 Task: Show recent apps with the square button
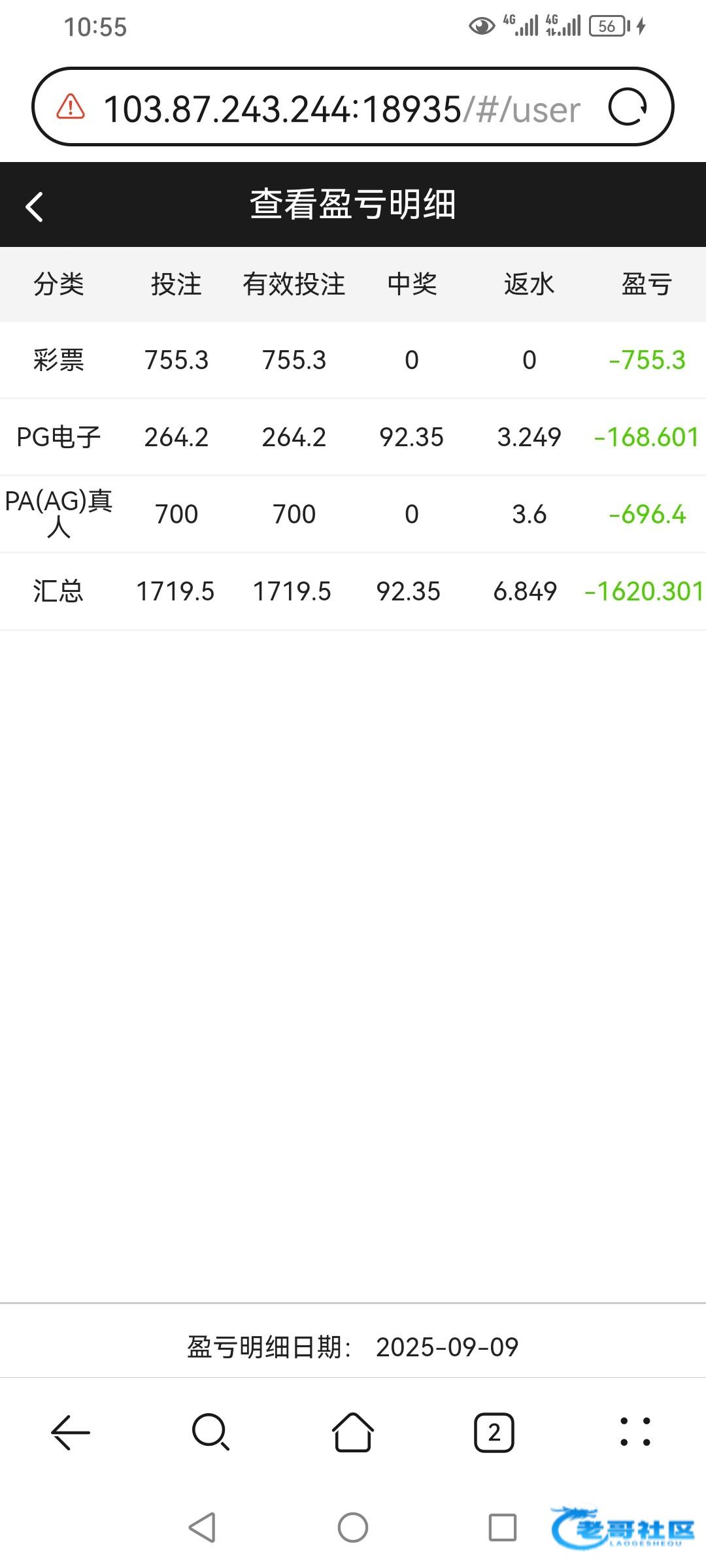point(502,1527)
